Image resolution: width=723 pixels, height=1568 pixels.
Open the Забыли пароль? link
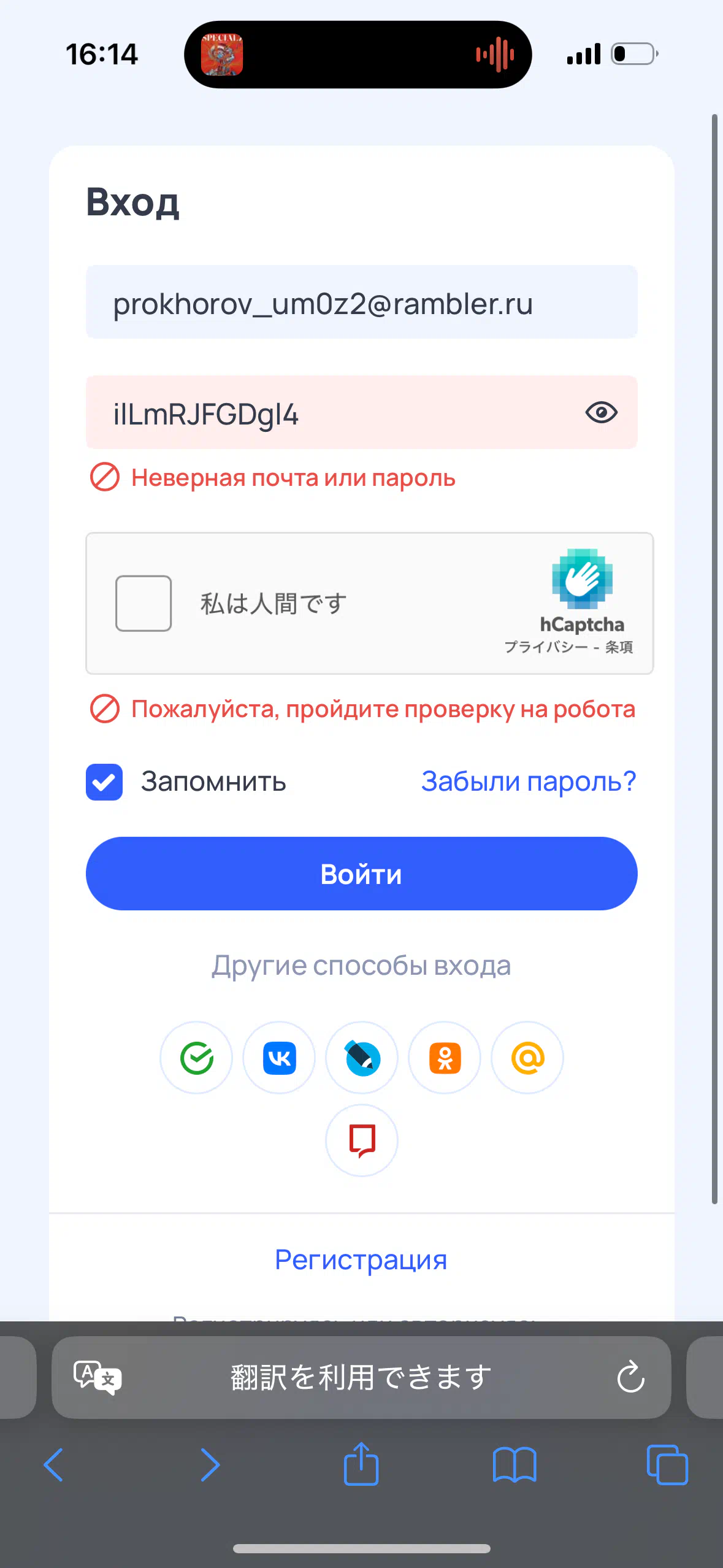[528, 782]
